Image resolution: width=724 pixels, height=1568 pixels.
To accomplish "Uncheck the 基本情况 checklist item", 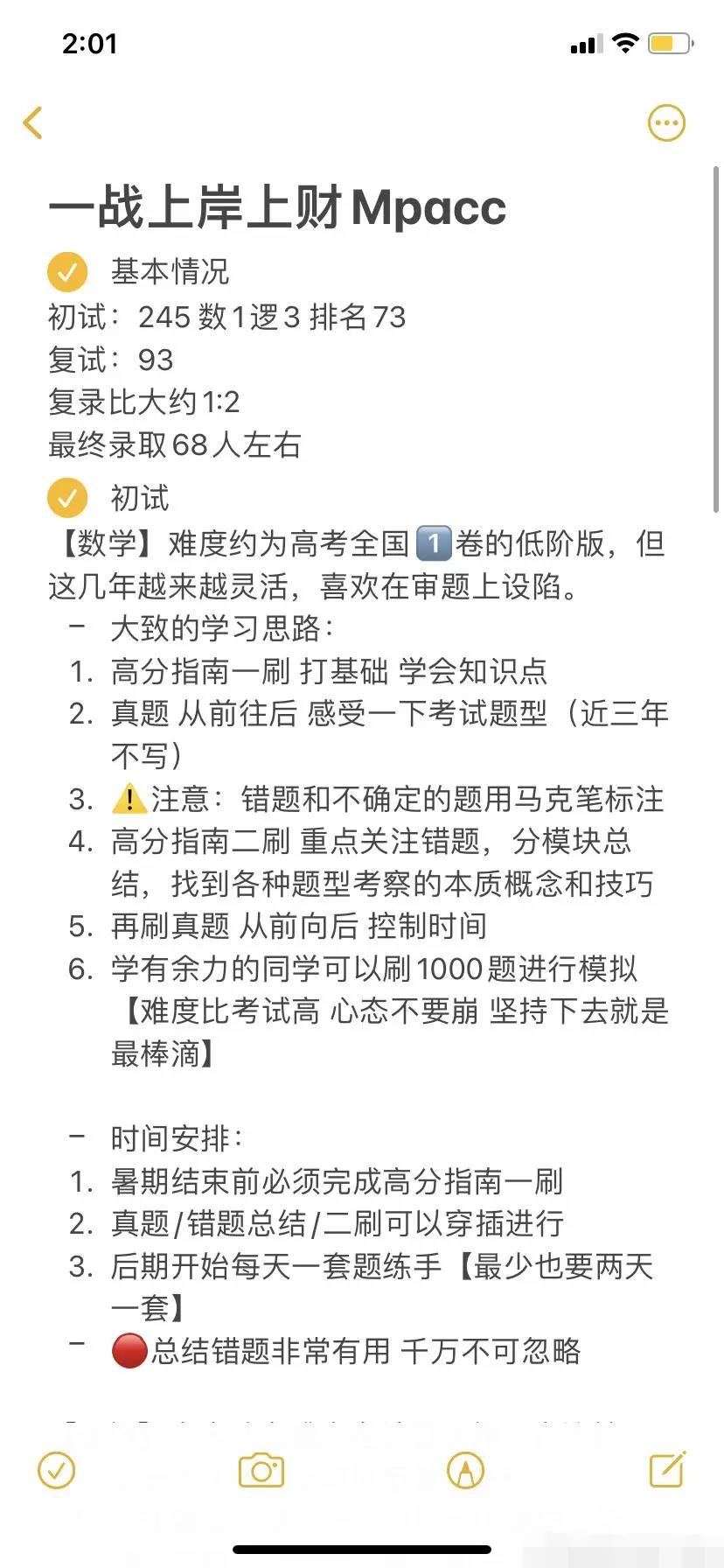I will (x=67, y=271).
